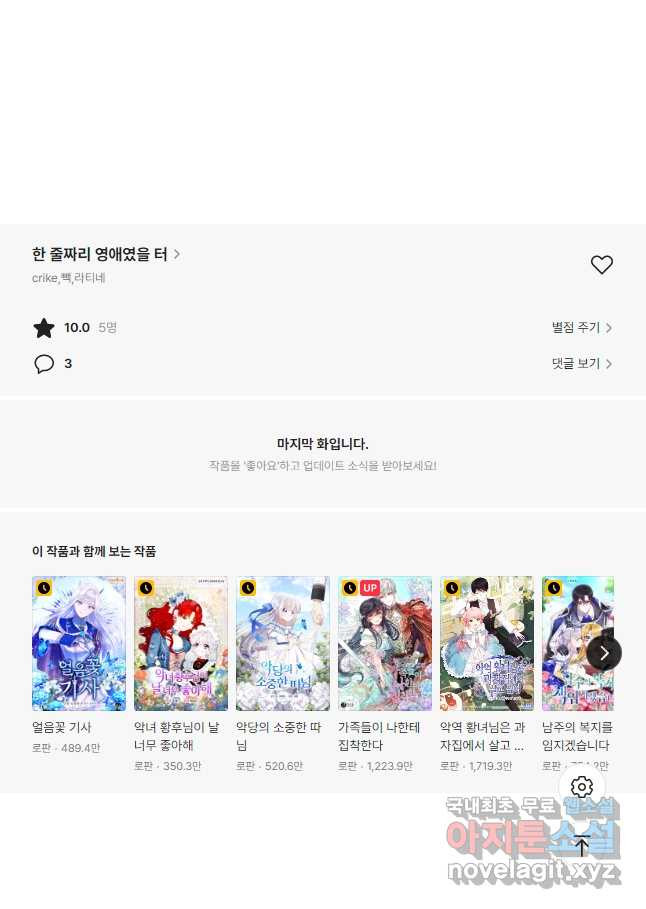Image resolution: width=646 pixels, height=909 pixels.
Task: Open 댓글 보기 to view comments
Action: coord(581,363)
